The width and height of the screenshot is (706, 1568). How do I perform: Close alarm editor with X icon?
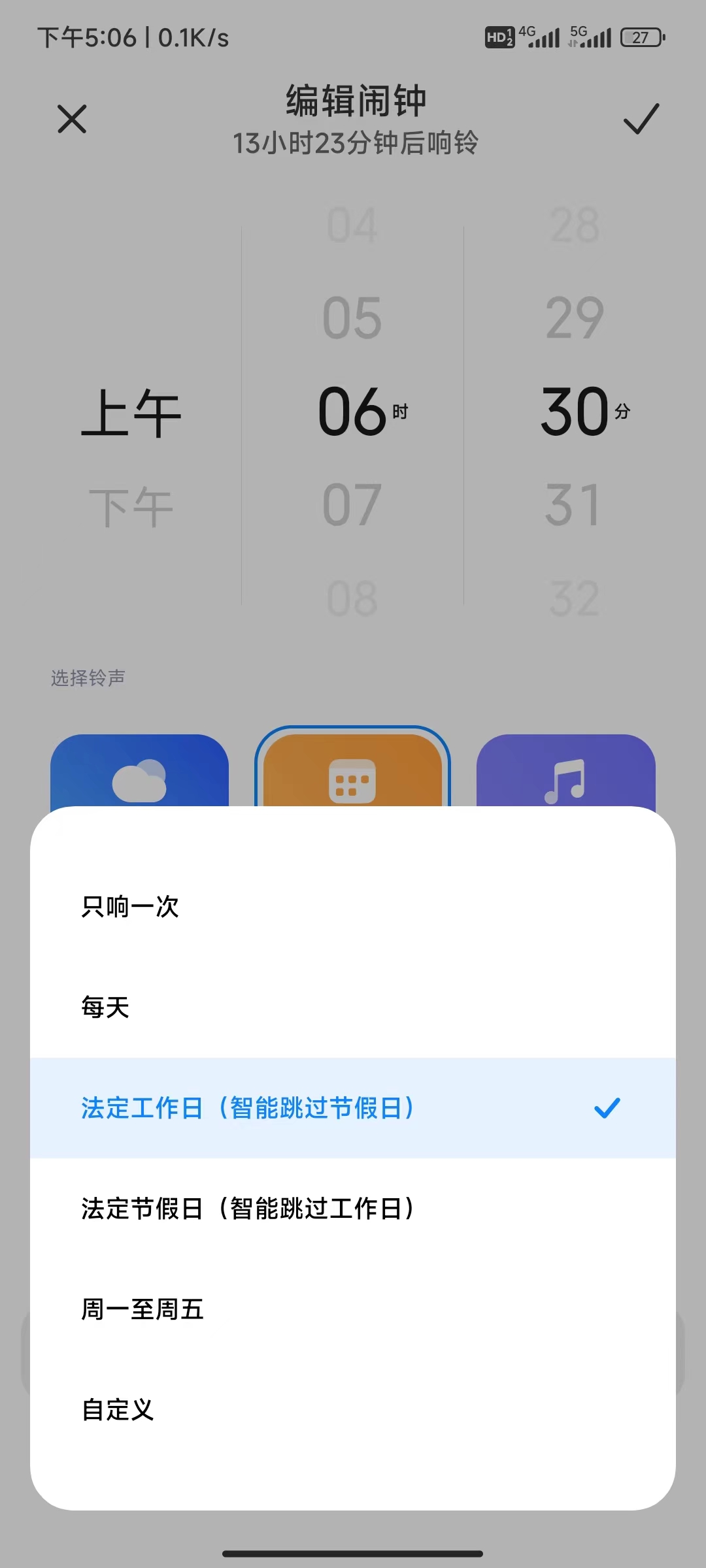tap(72, 119)
